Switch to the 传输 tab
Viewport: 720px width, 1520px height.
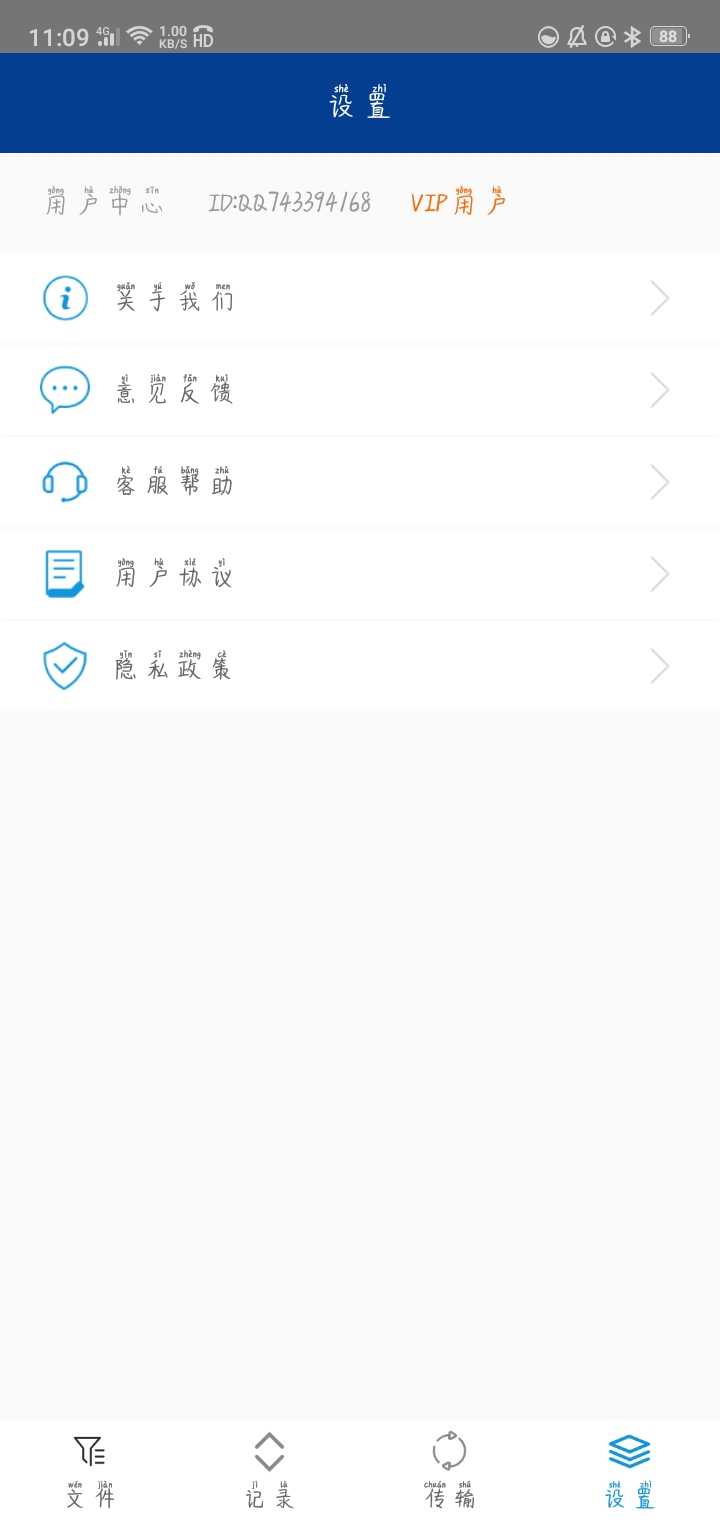pos(450,1470)
